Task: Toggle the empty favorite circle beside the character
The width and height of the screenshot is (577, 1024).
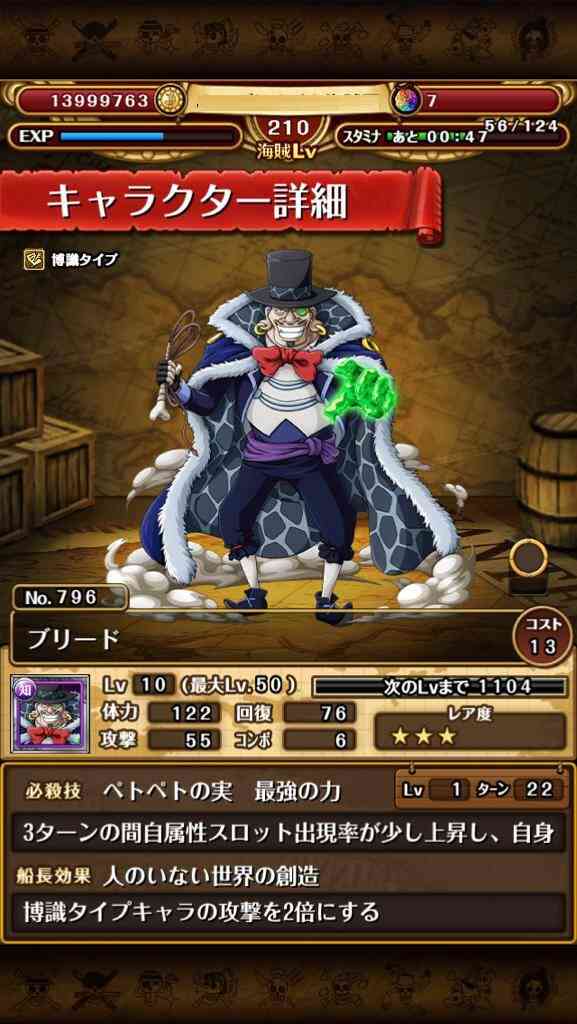Action: coord(528,559)
